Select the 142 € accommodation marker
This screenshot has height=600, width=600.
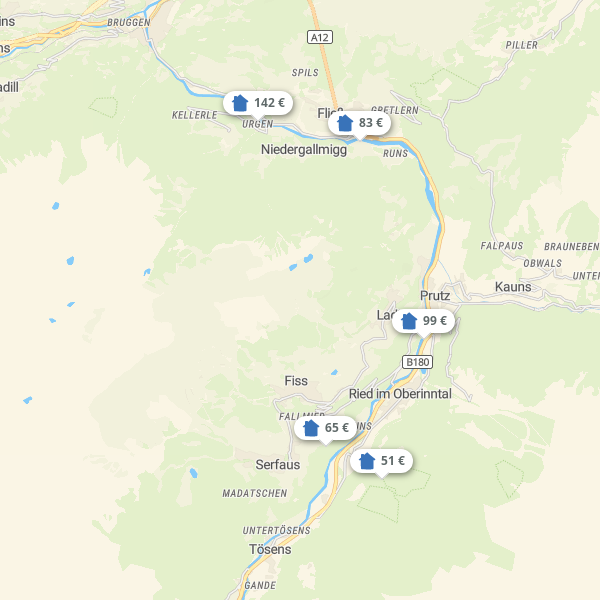click(258, 103)
